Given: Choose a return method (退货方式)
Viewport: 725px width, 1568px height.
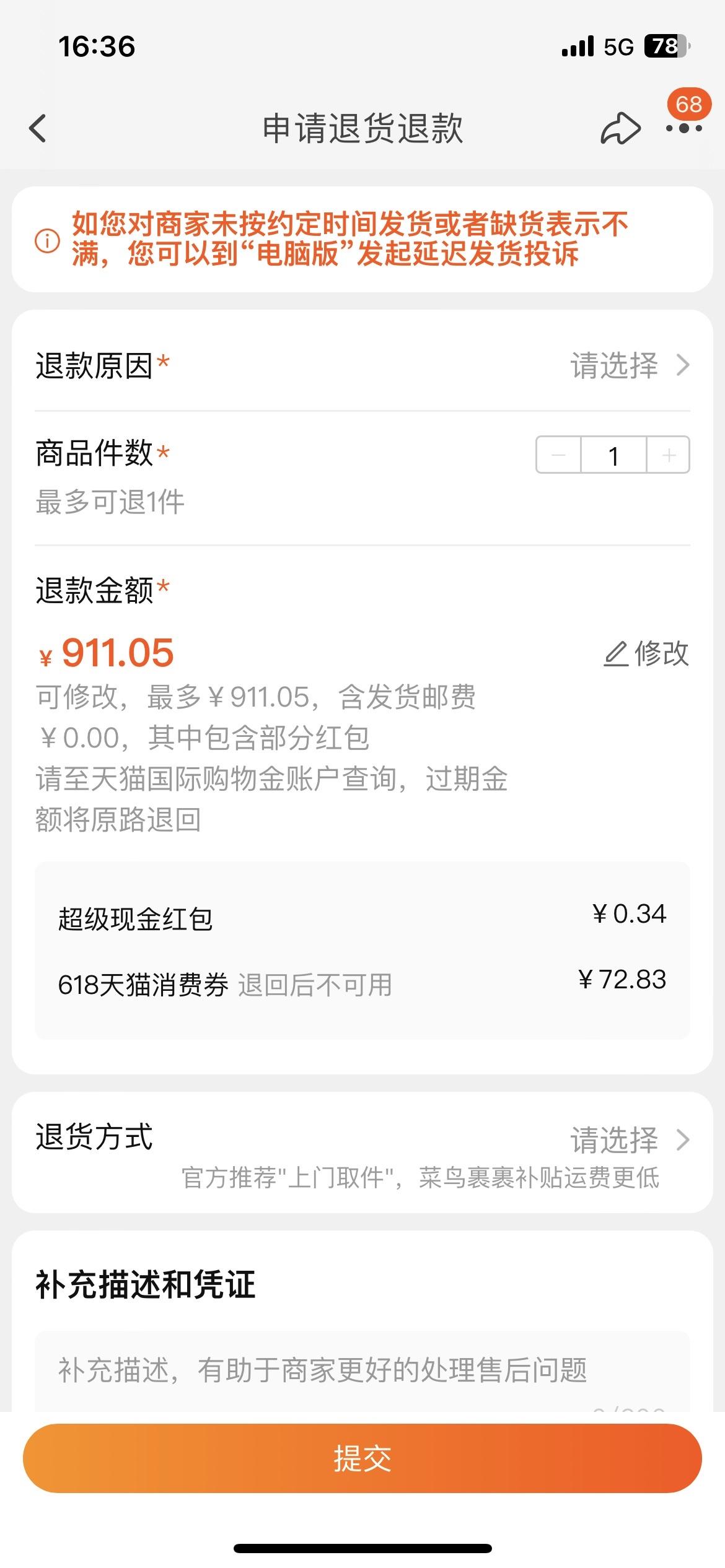Looking at the screenshot, I should [x=628, y=1139].
